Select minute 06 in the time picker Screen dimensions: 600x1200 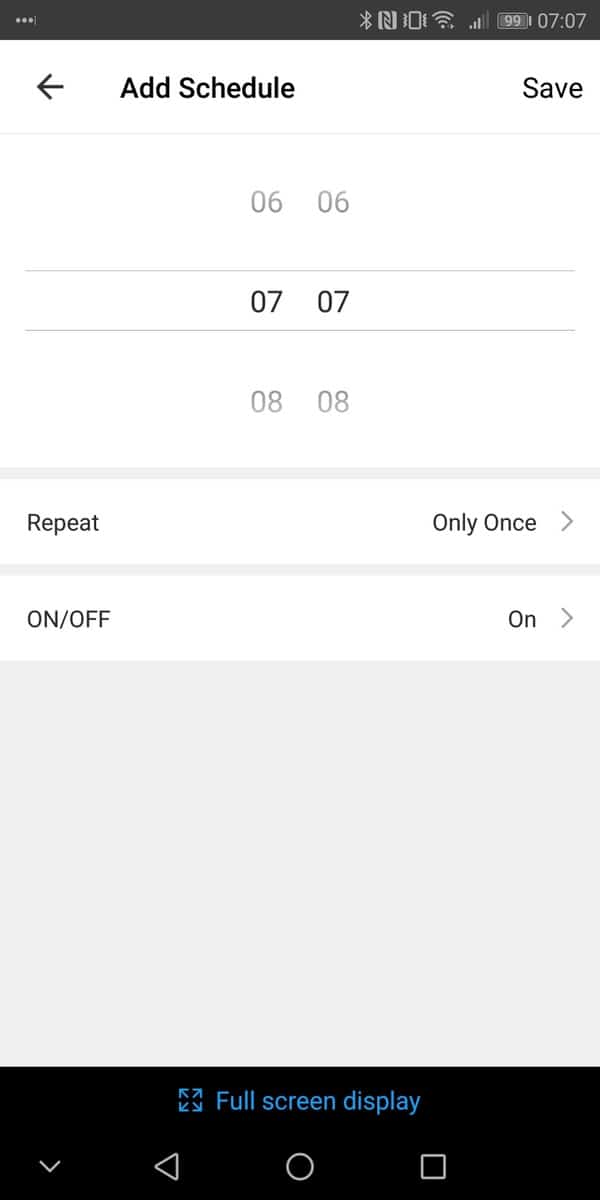click(x=333, y=202)
